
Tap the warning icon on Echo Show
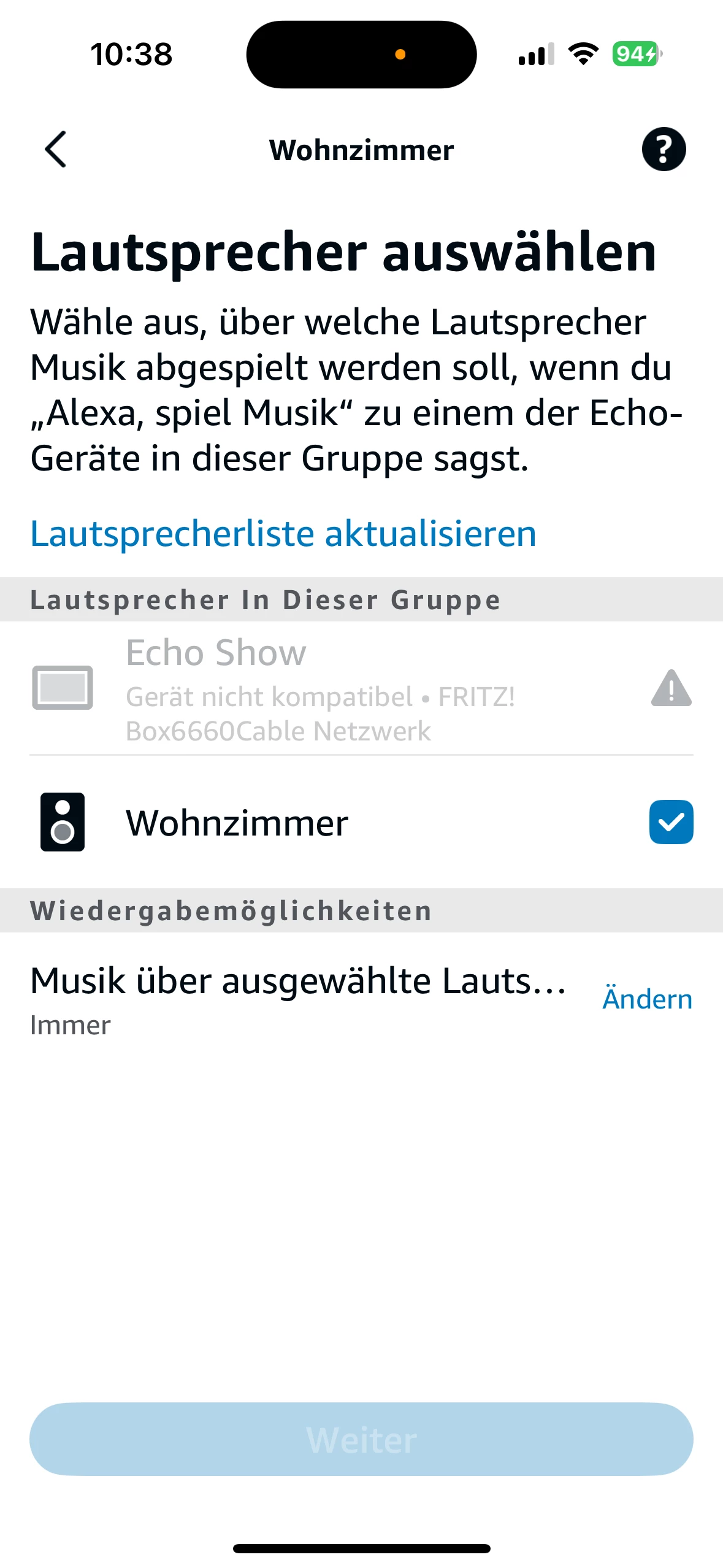pyautogui.click(x=671, y=688)
